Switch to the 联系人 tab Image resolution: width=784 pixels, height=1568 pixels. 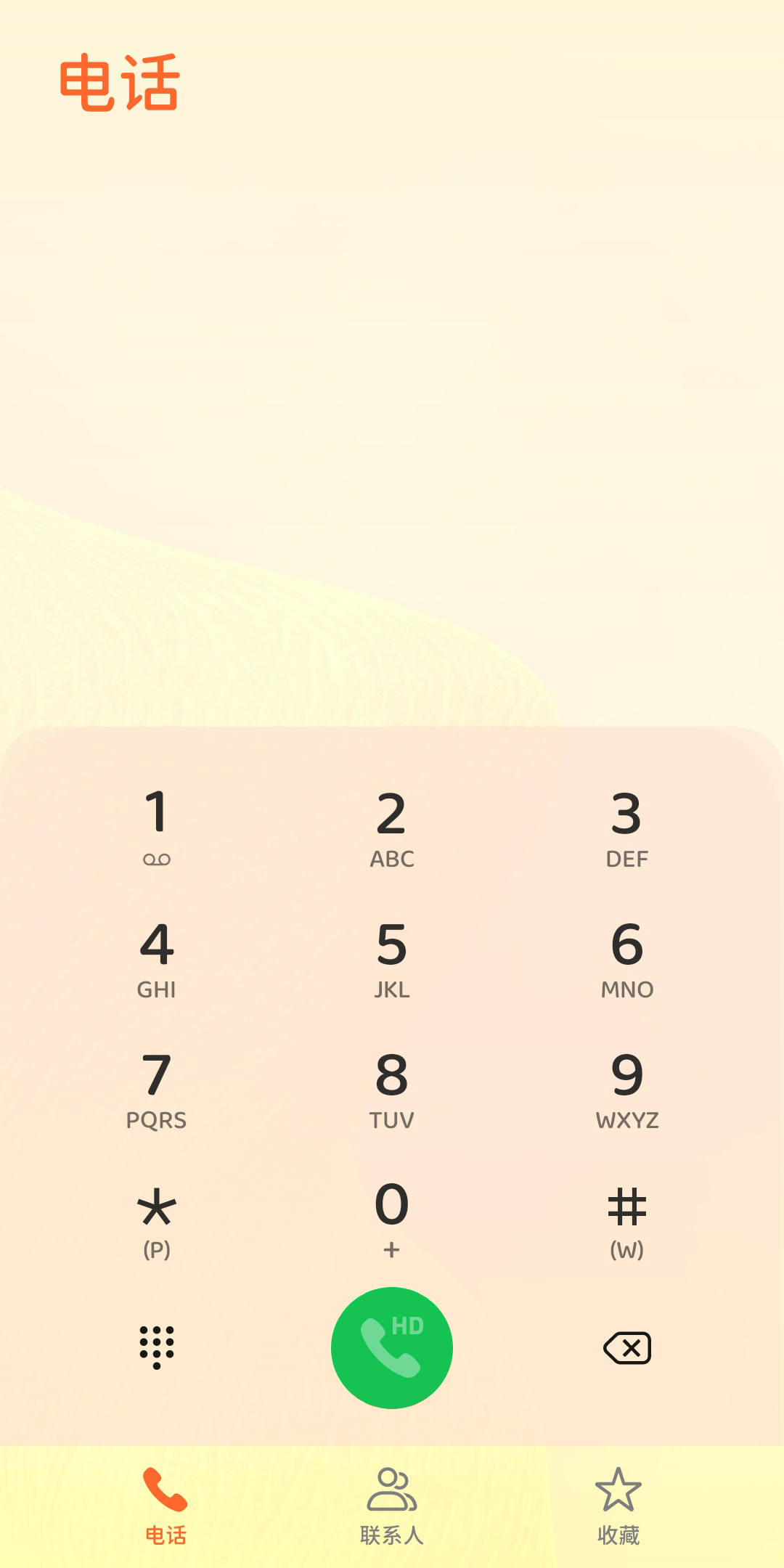(x=392, y=1506)
